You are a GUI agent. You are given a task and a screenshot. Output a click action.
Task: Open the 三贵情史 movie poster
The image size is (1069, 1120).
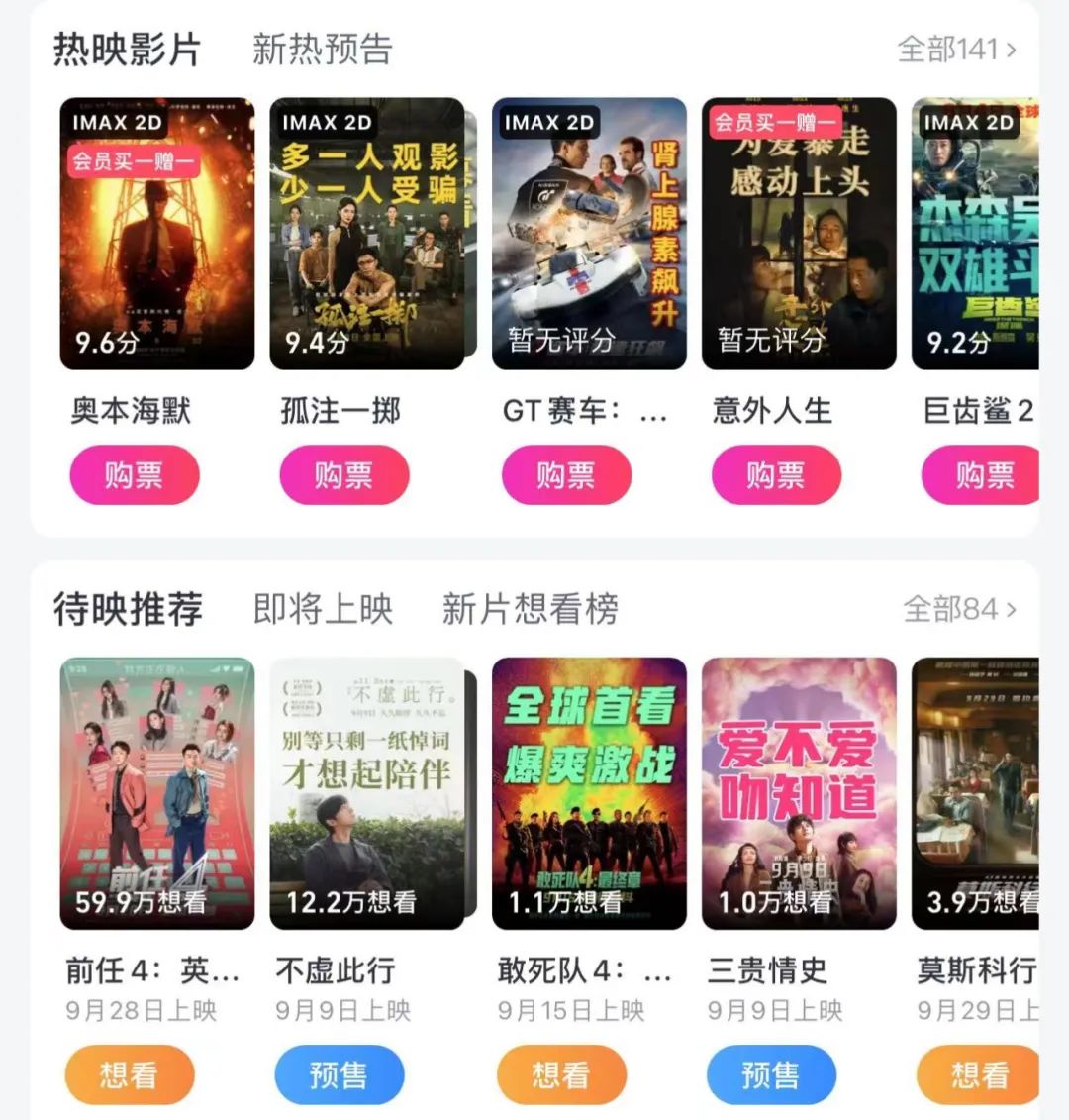coord(799,793)
